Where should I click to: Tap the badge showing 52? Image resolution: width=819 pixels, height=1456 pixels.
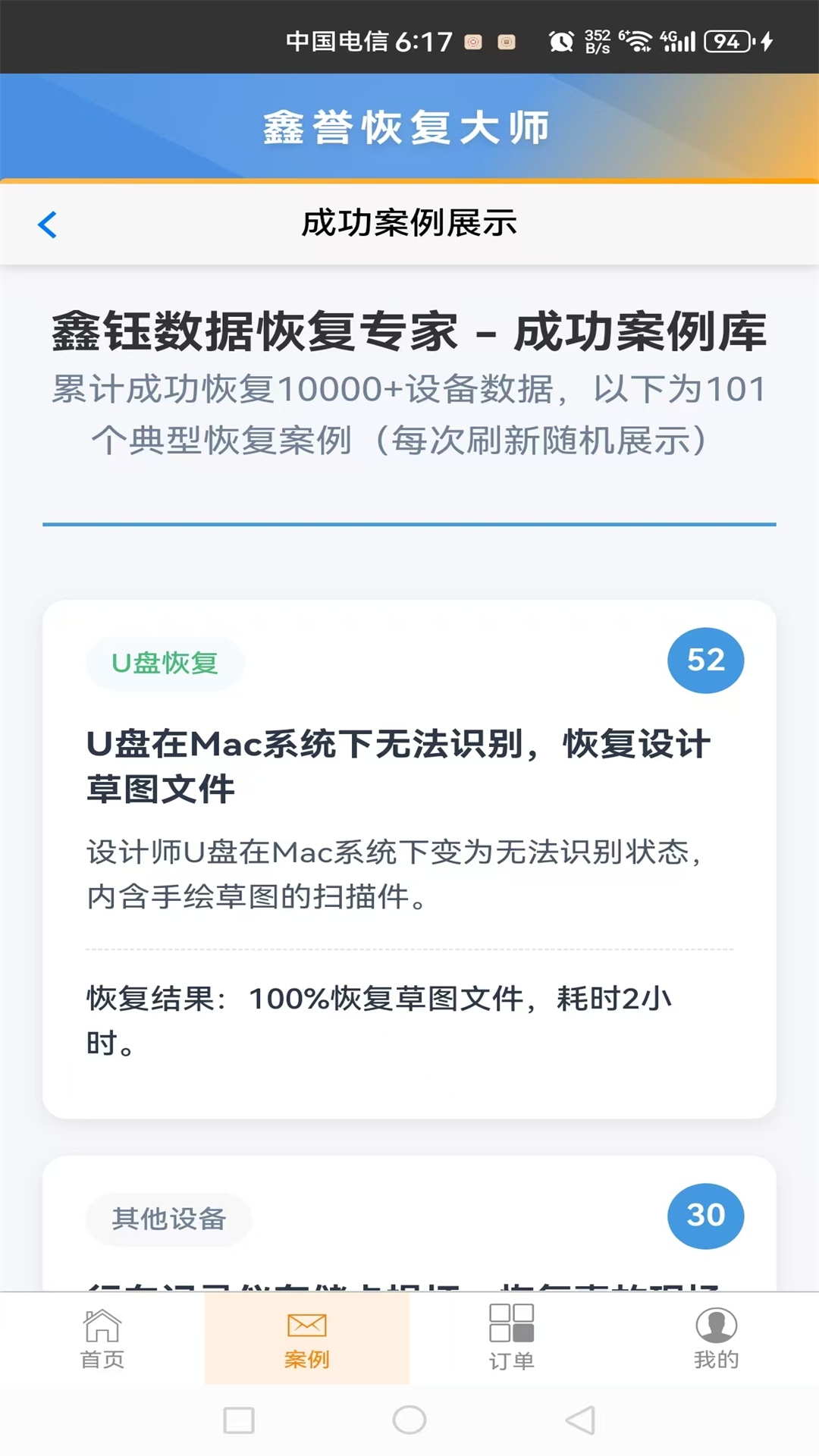pyautogui.click(x=705, y=660)
